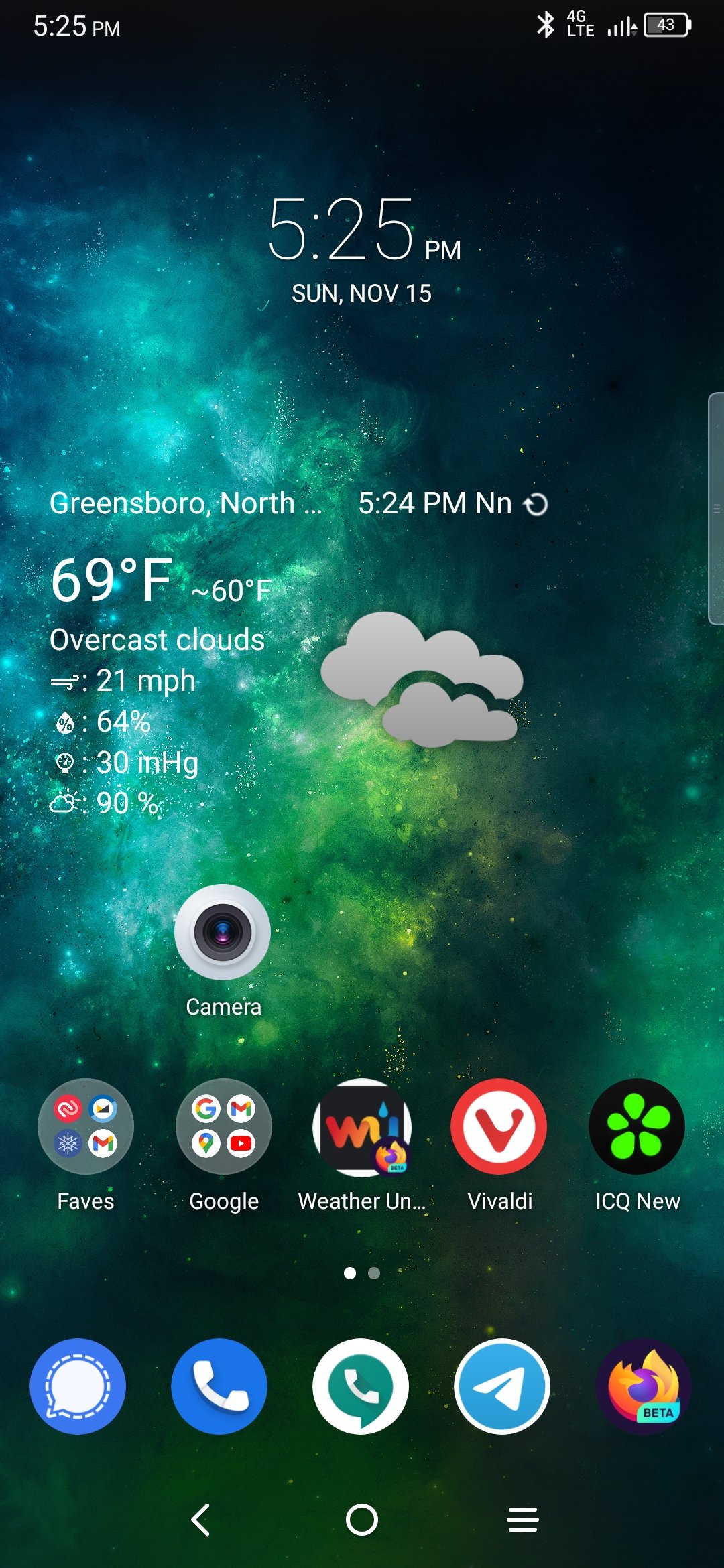
Task: Open ICQ New
Action: pyautogui.click(x=637, y=1126)
